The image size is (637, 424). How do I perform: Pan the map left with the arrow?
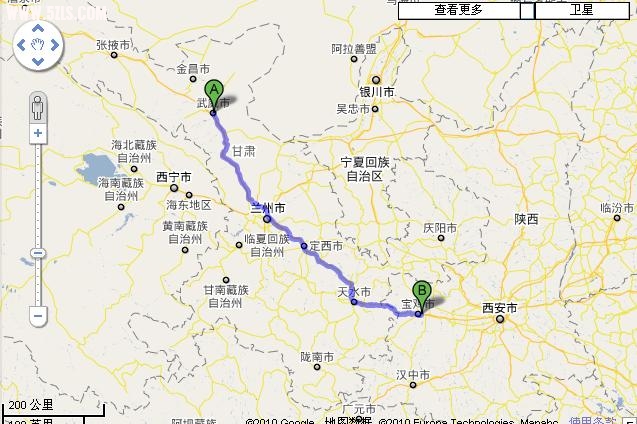tap(20, 45)
